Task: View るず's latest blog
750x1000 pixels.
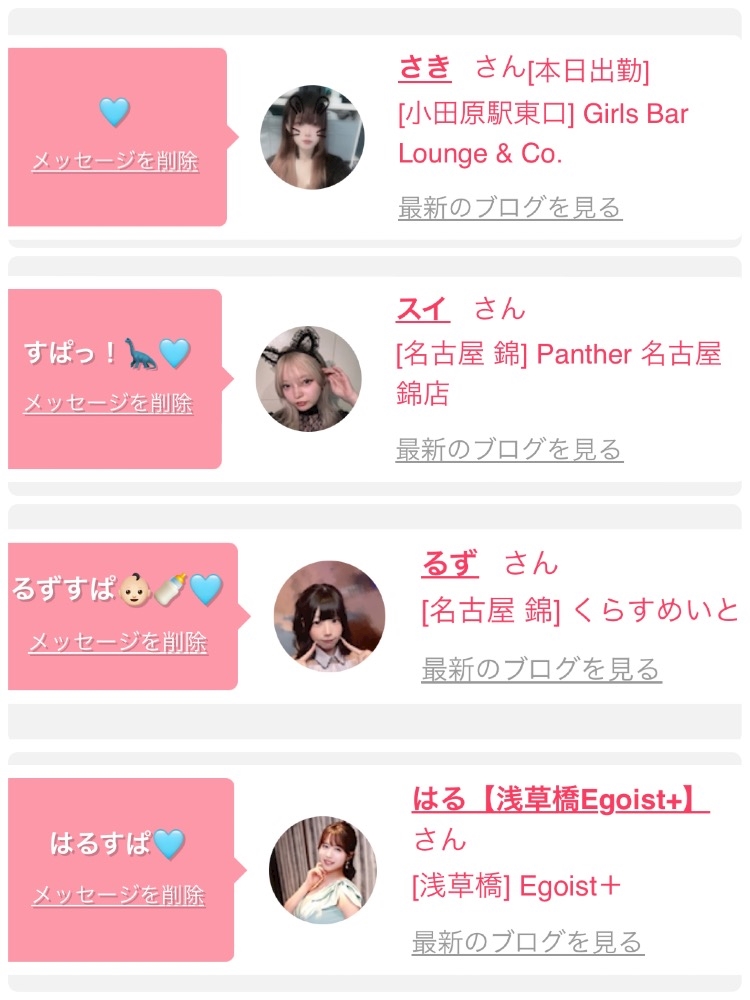Action: (x=541, y=669)
